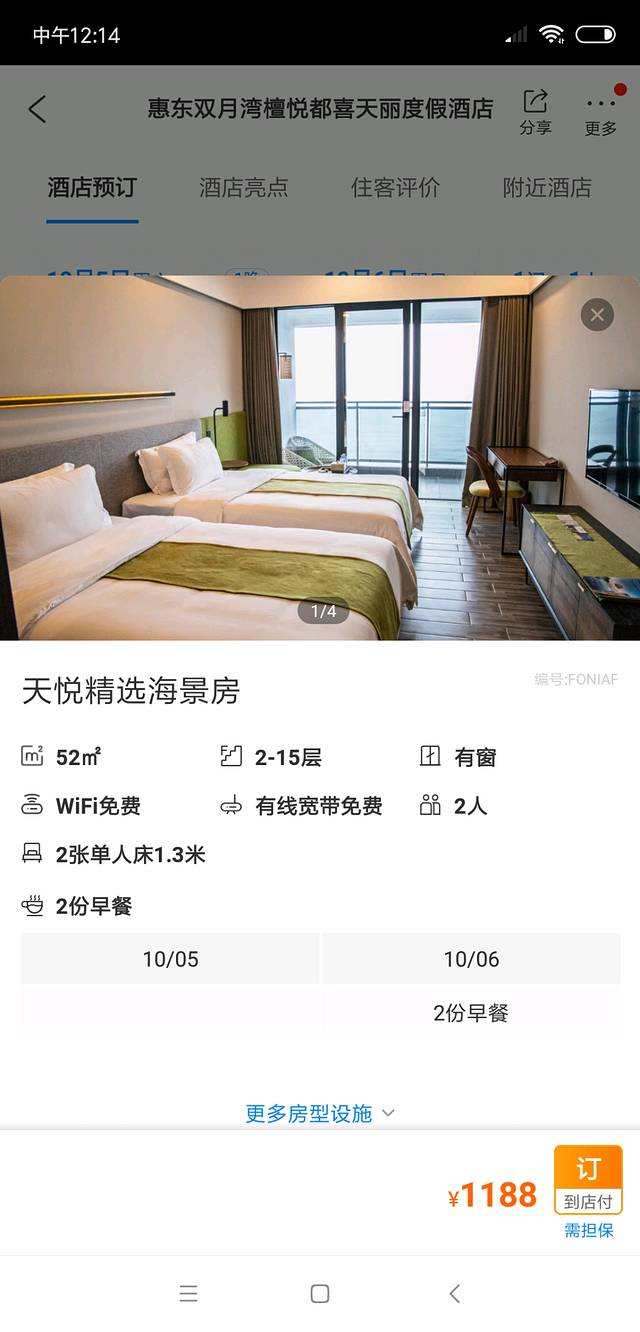
Task: Expand 更多房型设施 details
Action: [x=320, y=1113]
